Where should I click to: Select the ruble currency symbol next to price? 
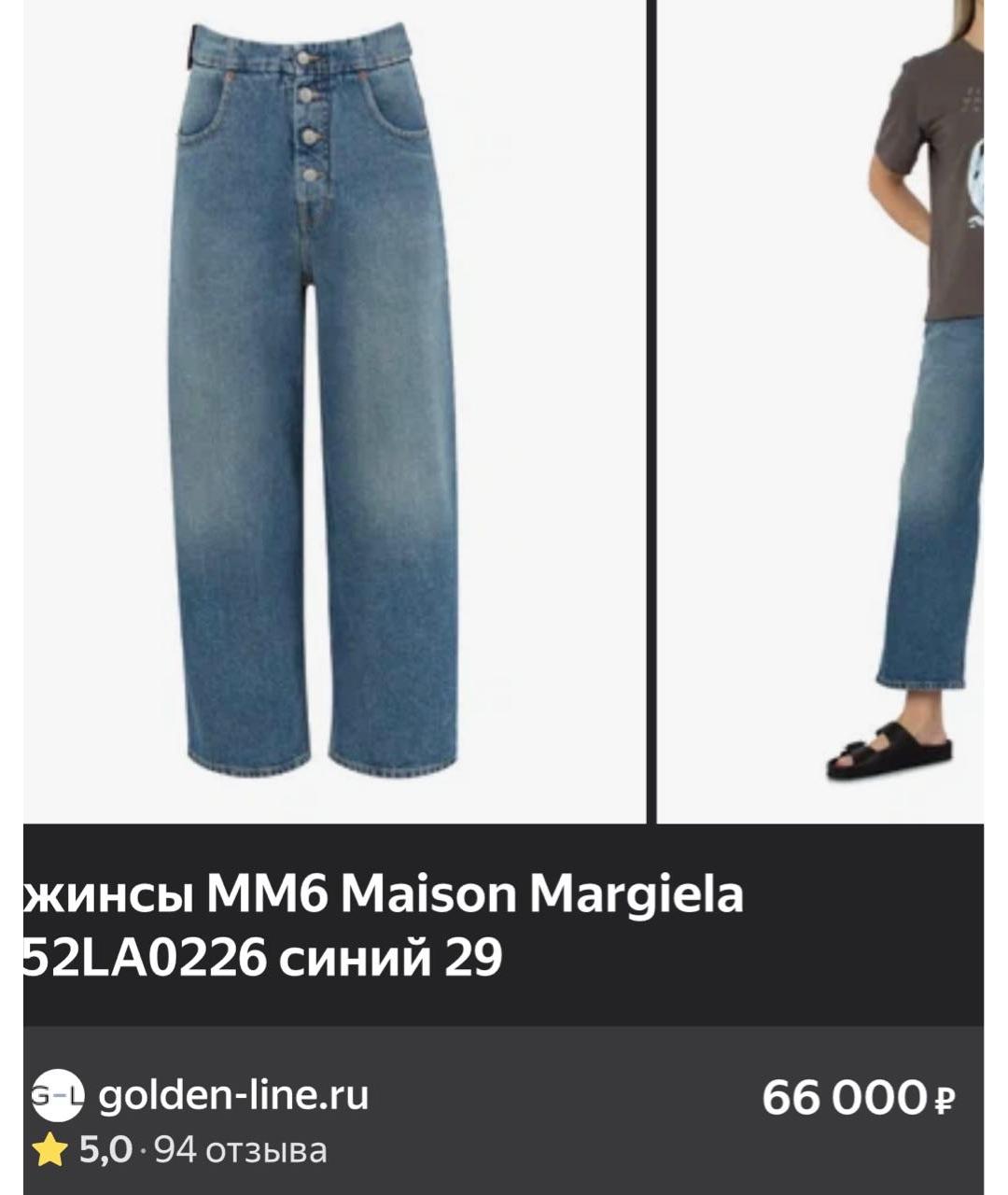(943, 1098)
